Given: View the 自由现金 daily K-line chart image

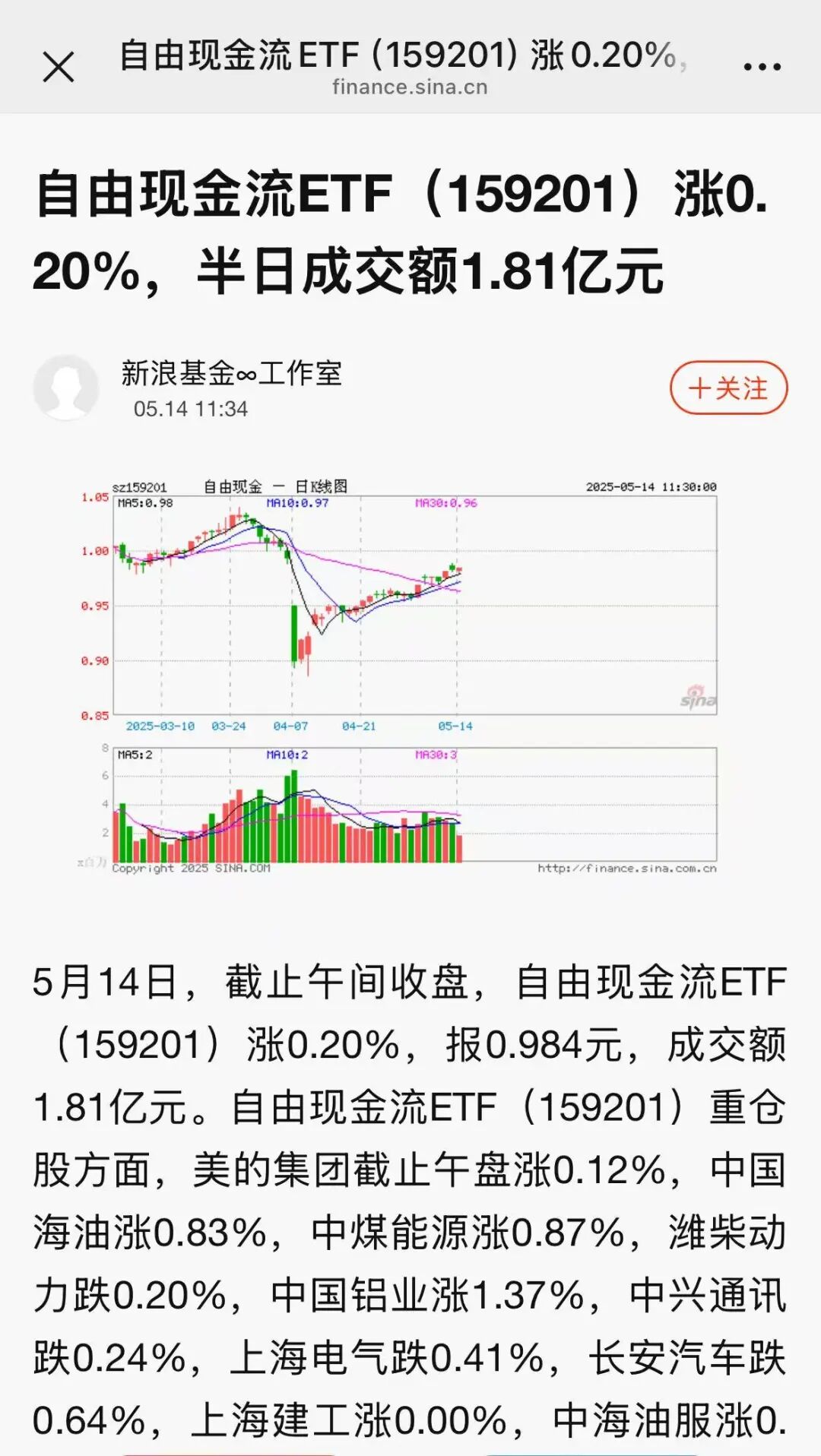Looking at the screenshot, I should pyautogui.click(x=399, y=676).
